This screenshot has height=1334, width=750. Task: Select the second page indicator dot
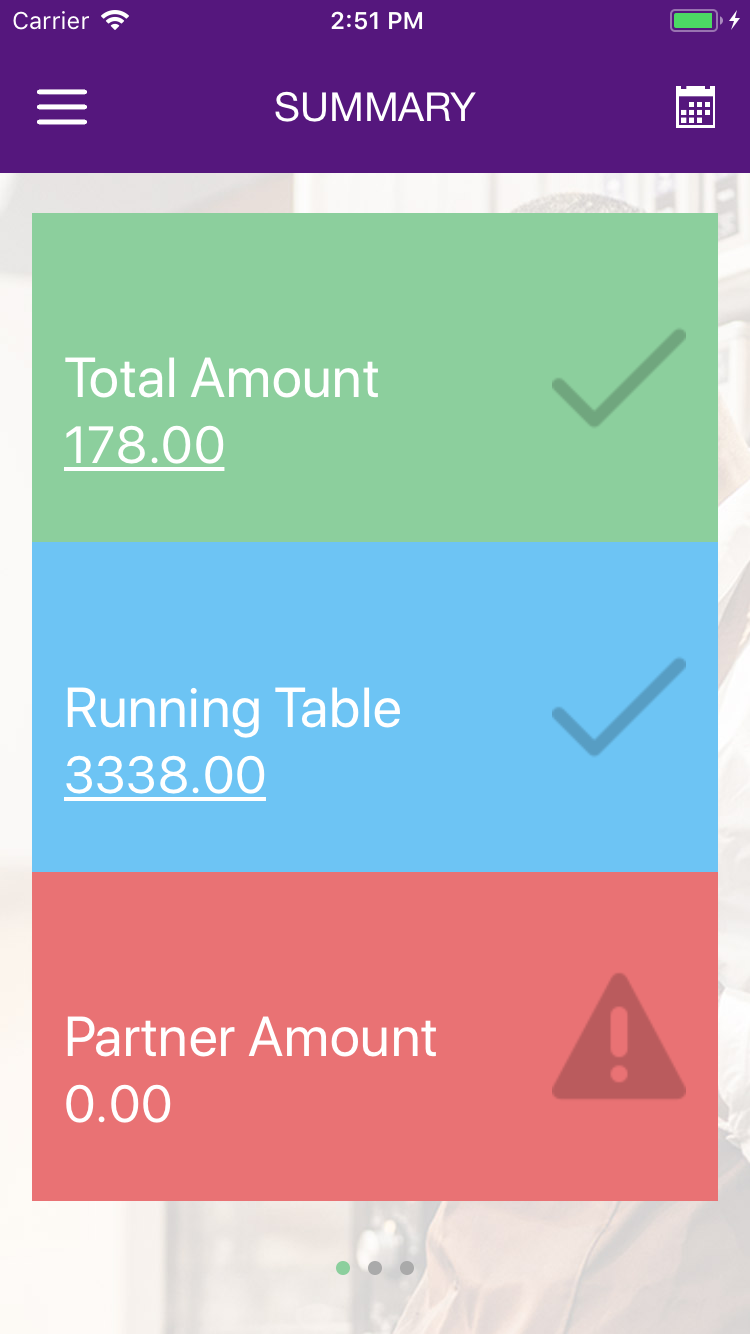click(375, 1267)
